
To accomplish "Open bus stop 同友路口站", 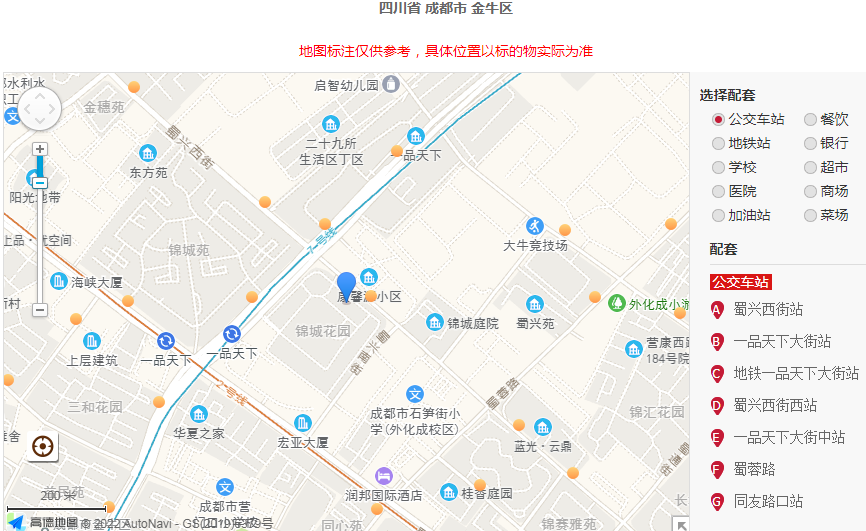I will tap(767, 501).
